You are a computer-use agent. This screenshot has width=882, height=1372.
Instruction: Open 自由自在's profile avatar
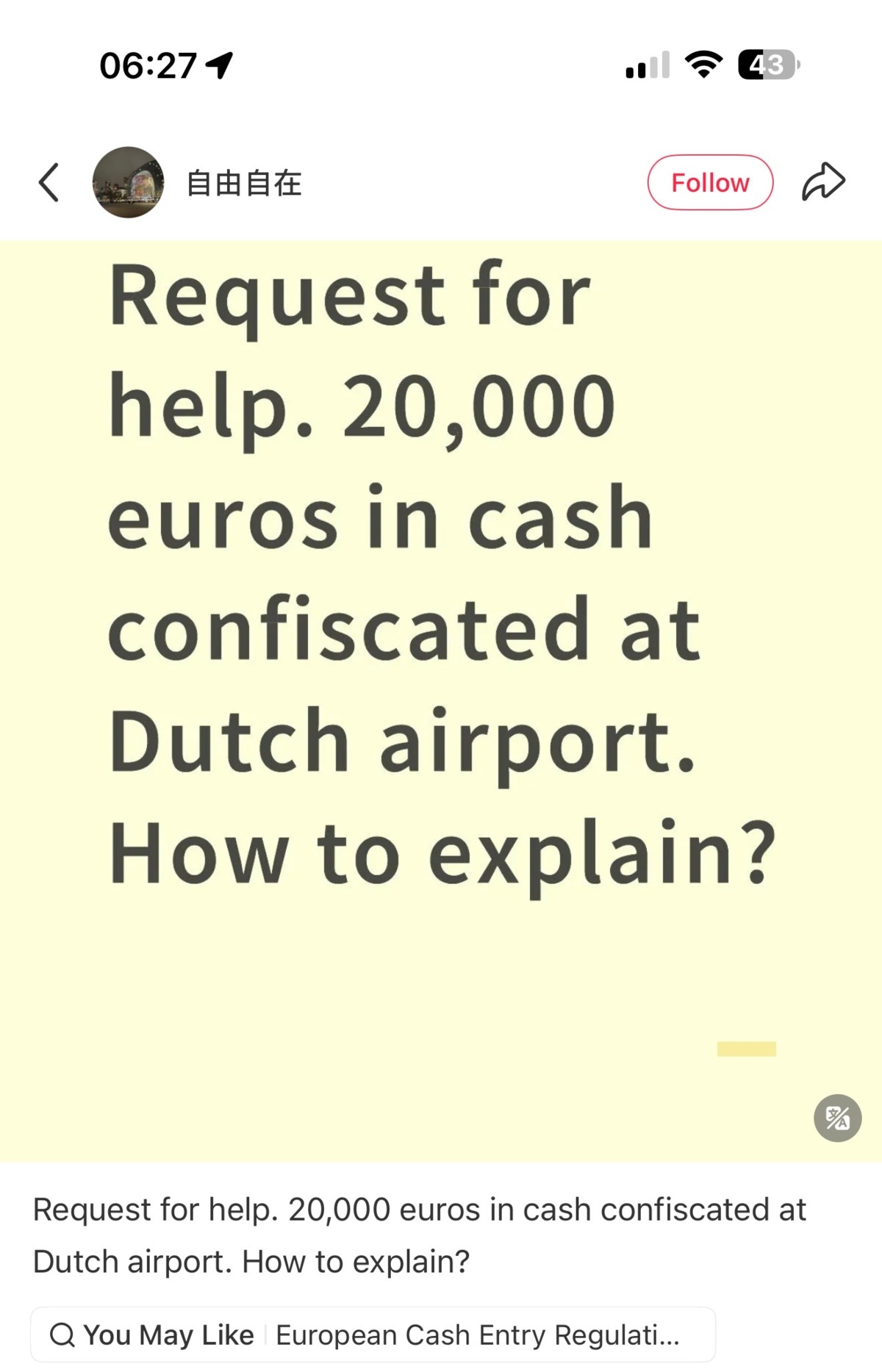[128, 182]
